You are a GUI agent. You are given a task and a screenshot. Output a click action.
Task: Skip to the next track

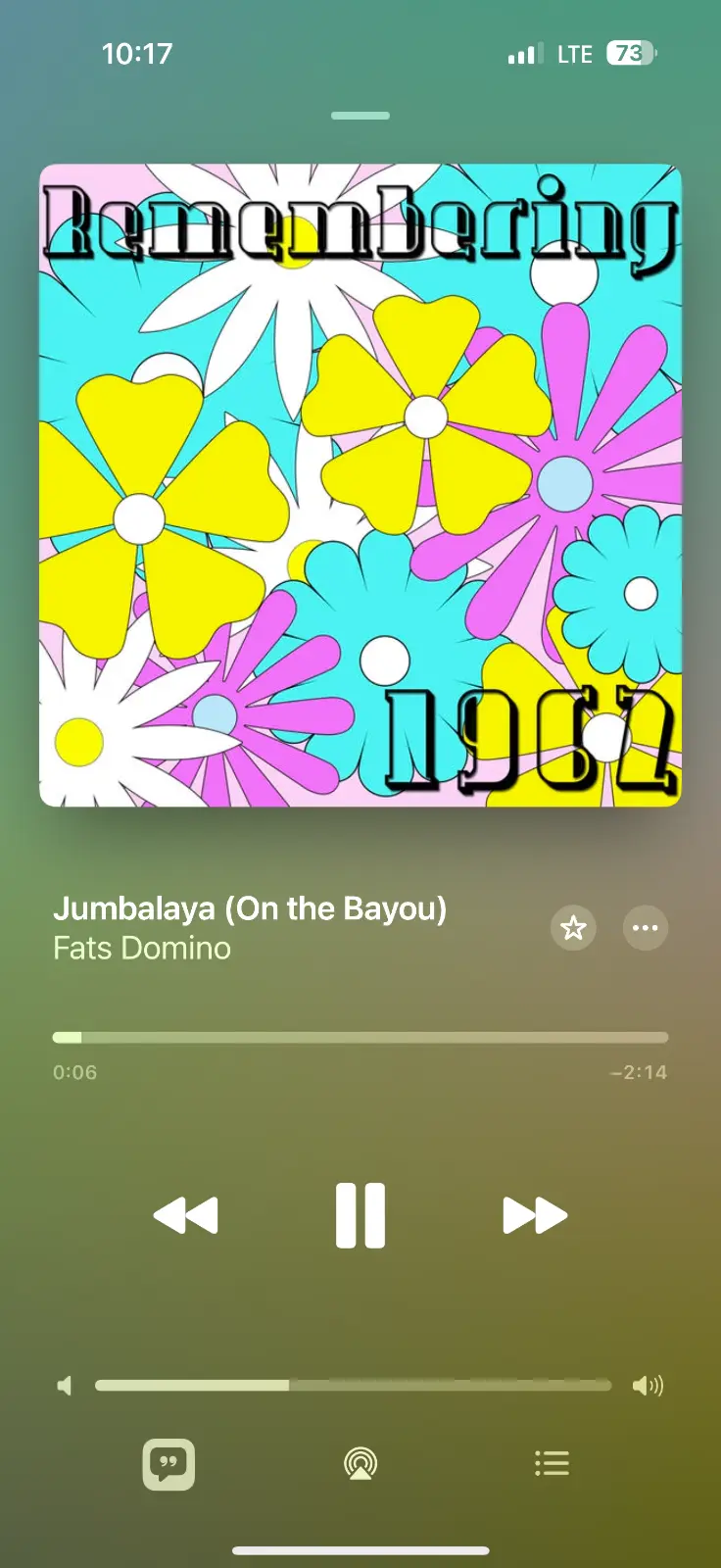click(x=535, y=1215)
